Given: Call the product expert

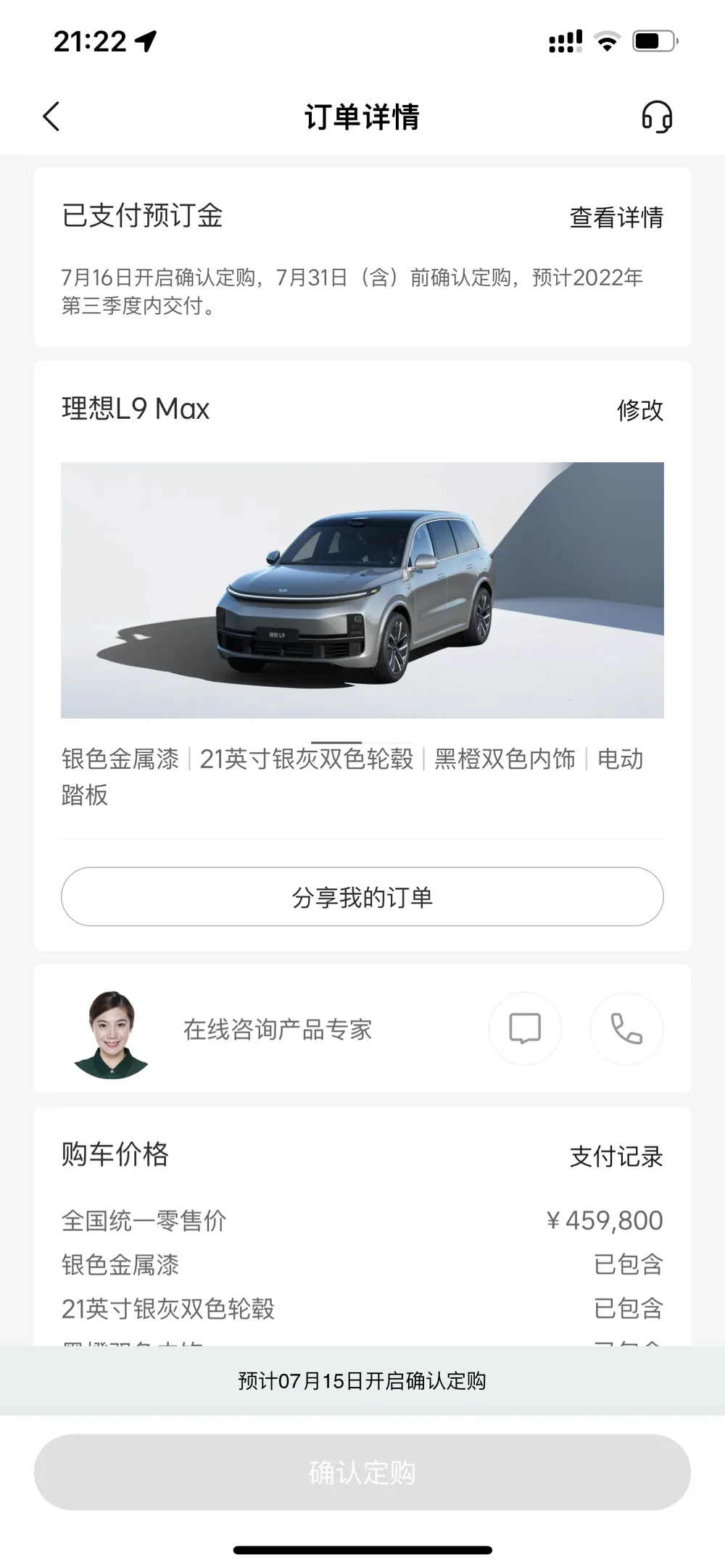Looking at the screenshot, I should point(626,1028).
